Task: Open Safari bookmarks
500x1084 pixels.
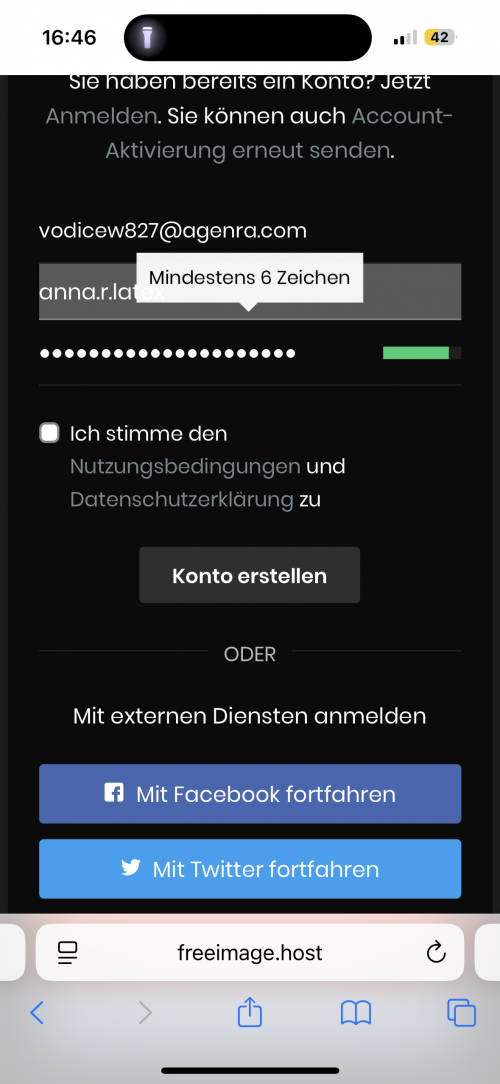Action: [x=356, y=1013]
